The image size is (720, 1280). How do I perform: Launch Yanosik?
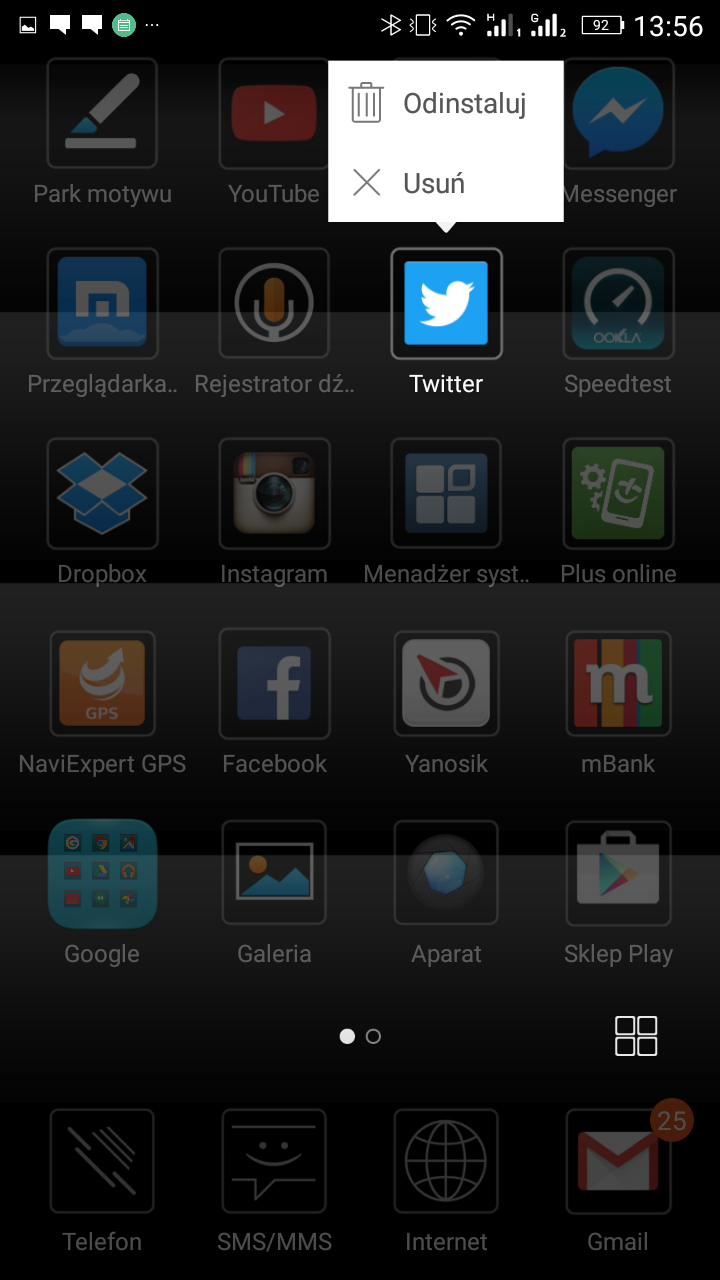click(x=446, y=683)
